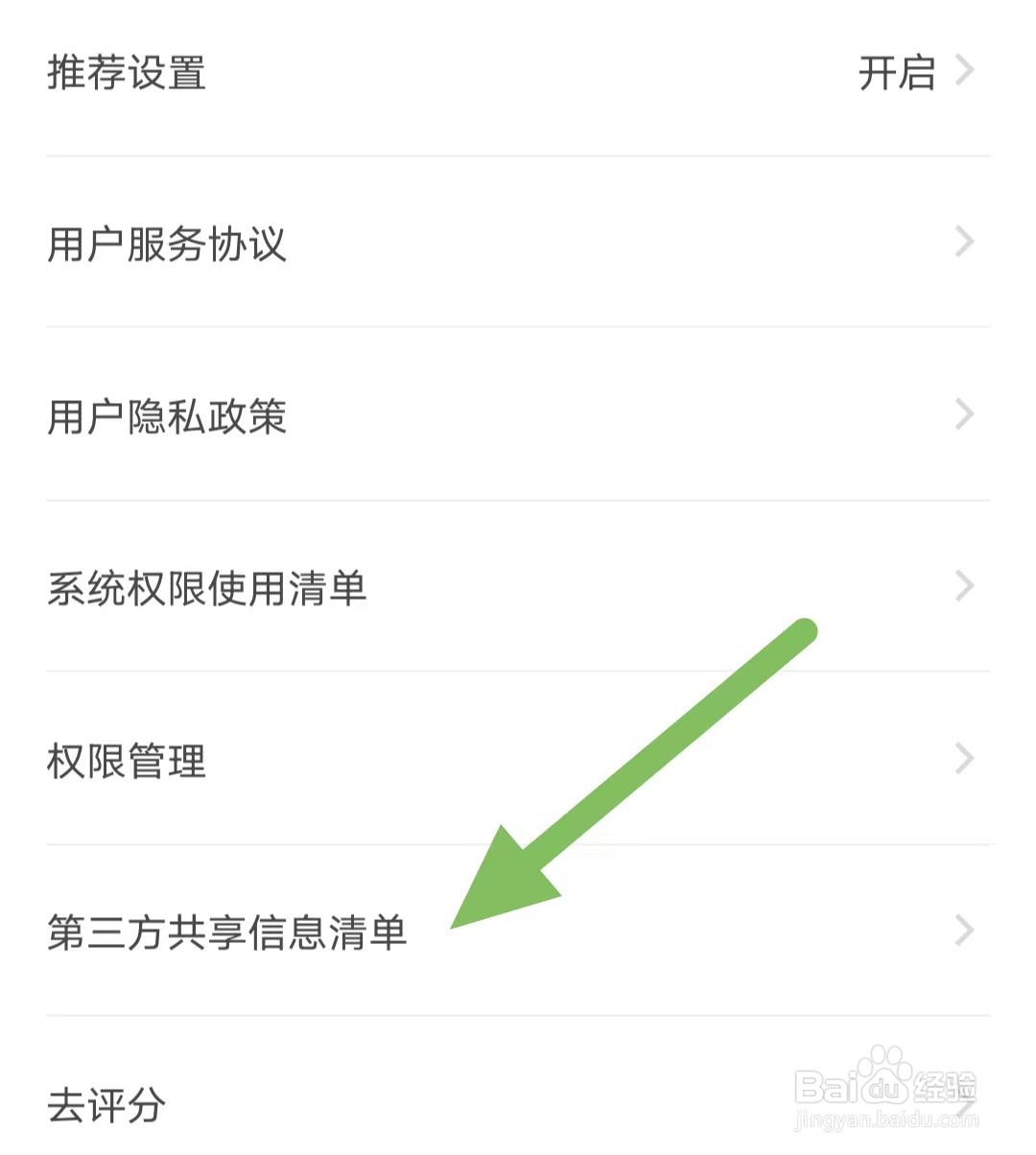Screen dimensions: 1036x1155
Task: Tap the chevron next to 用户服务协议
Action: point(963,244)
